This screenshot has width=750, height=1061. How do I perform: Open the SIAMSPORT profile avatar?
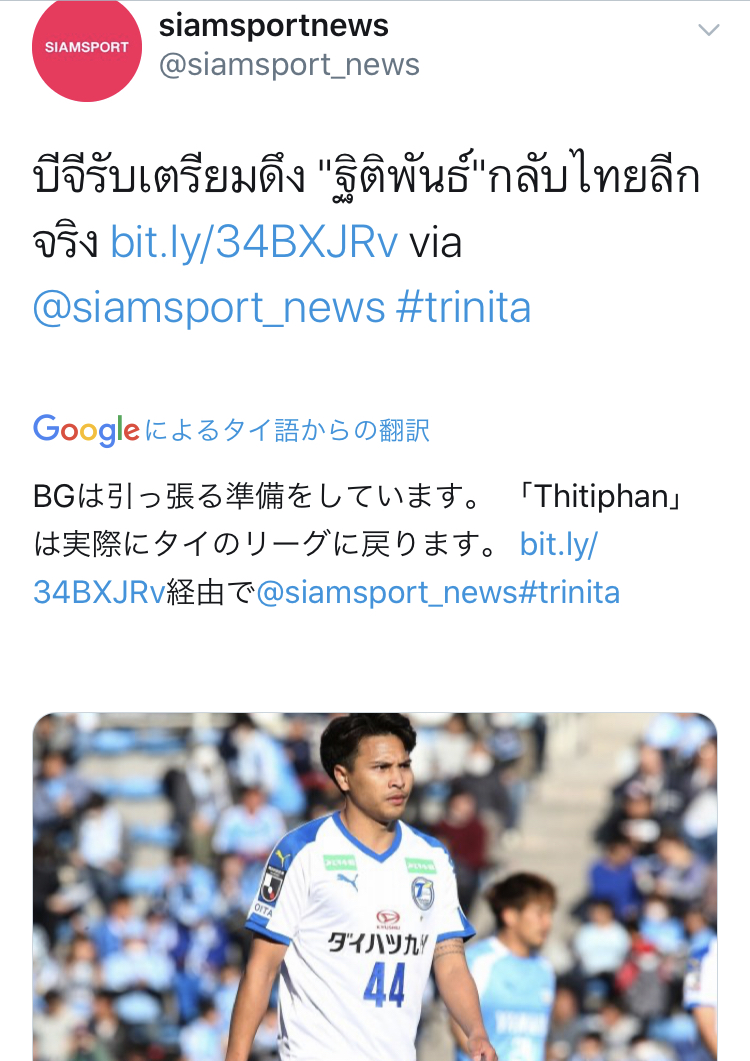point(87,47)
